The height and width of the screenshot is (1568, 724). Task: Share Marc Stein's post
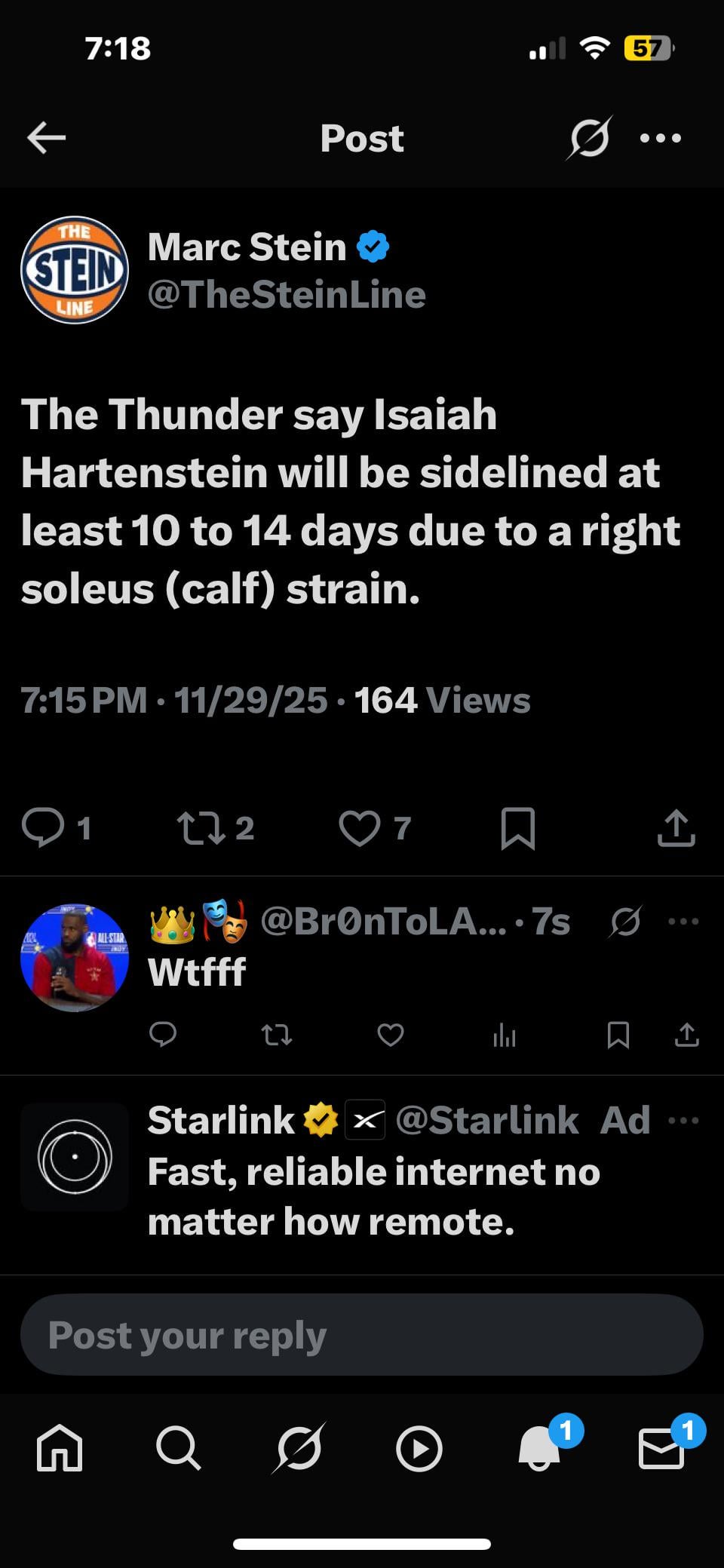coord(676,828)
